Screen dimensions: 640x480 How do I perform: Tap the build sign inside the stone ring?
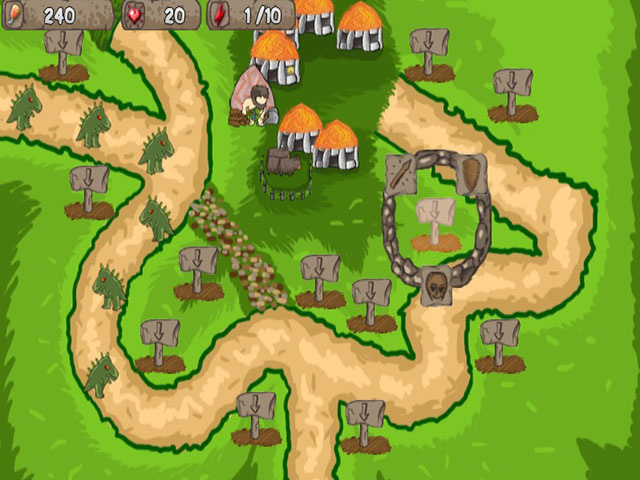[x=435, y=218]
